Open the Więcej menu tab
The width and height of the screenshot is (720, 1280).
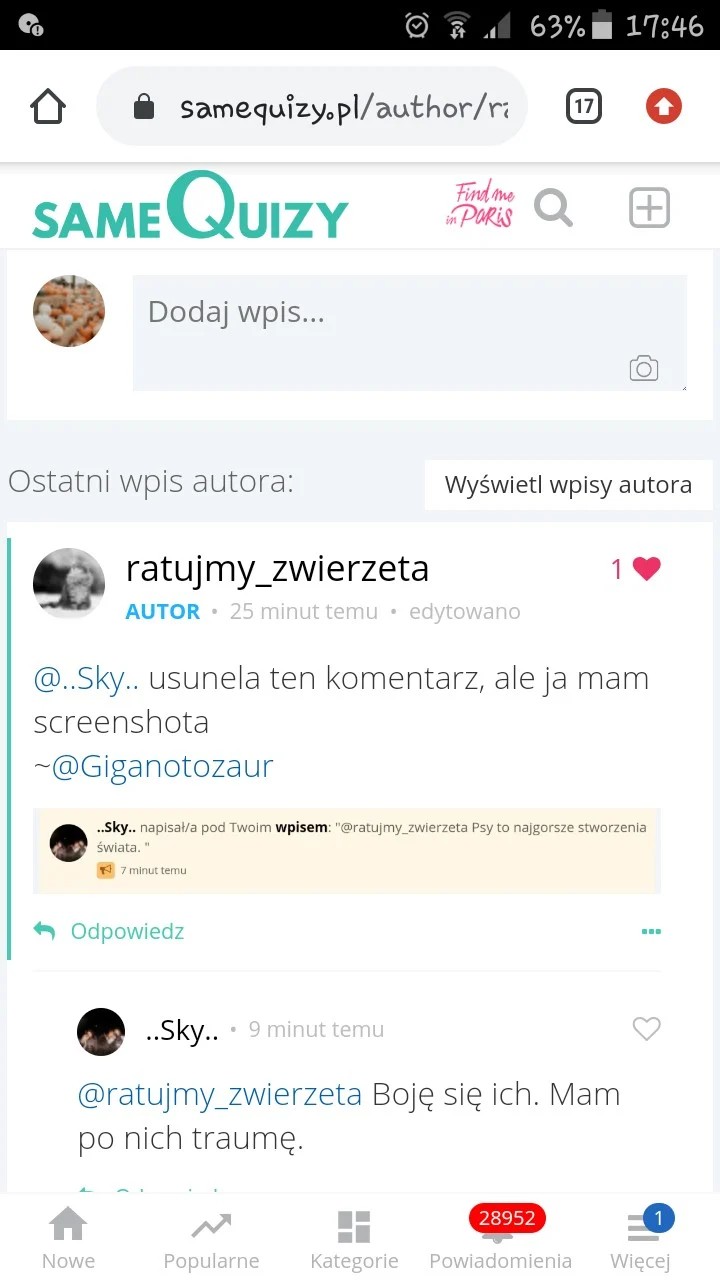tap(640, 1238)
